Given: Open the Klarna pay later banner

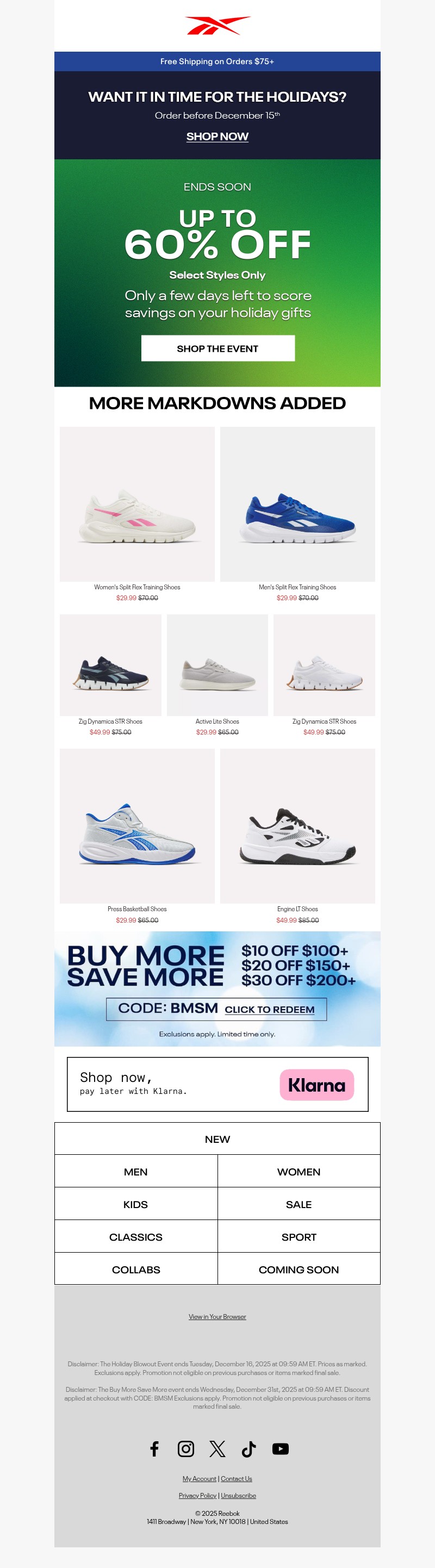Looking at the screenshot, I should [217, 1084].
